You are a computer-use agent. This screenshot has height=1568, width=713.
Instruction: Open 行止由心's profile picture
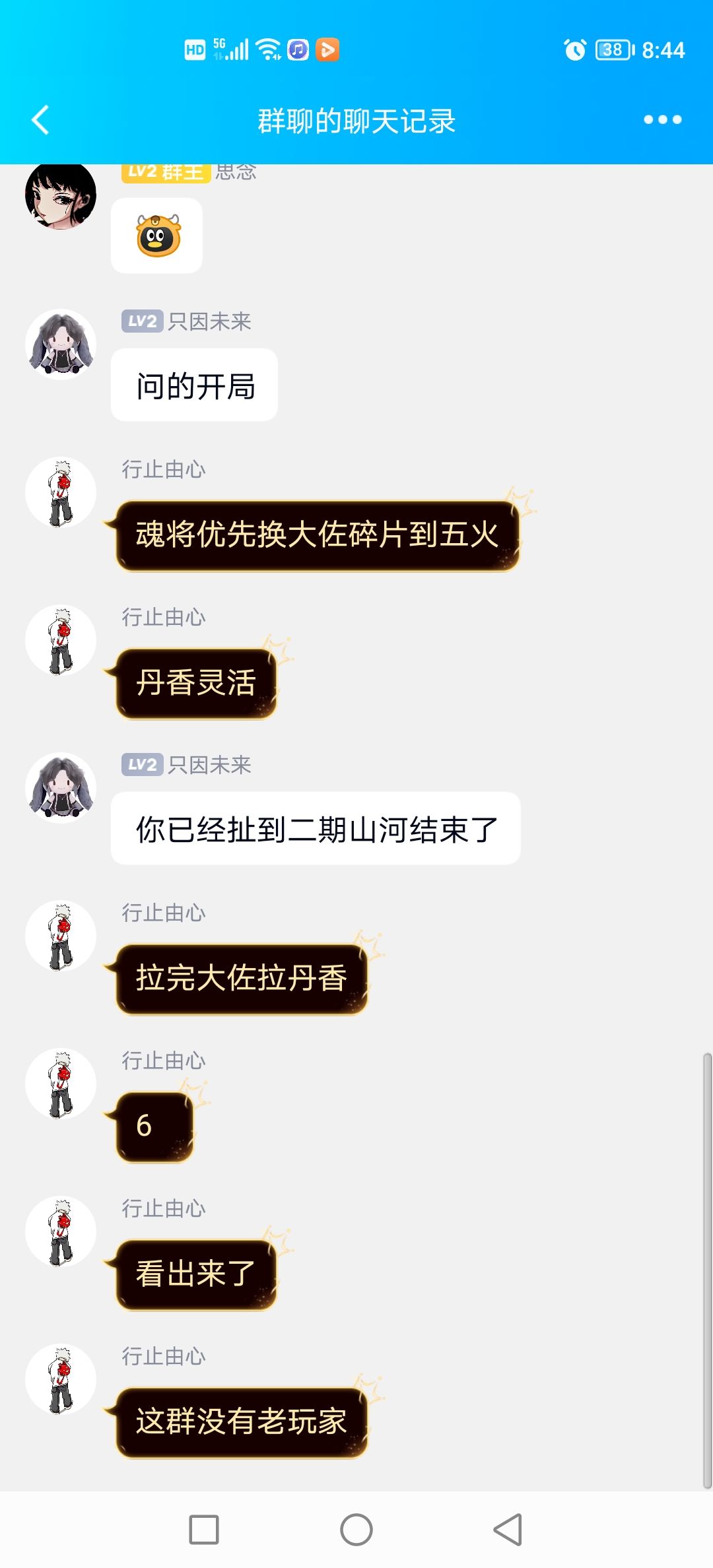click(x=61, y=492)
